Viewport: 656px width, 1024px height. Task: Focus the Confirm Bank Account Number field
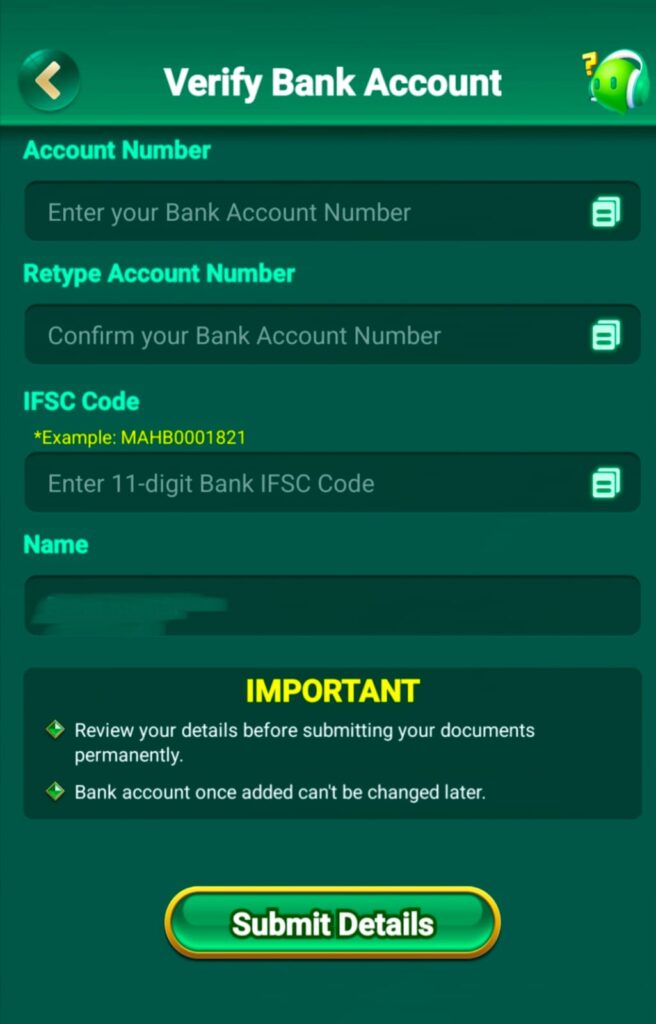tap(300, 335)
